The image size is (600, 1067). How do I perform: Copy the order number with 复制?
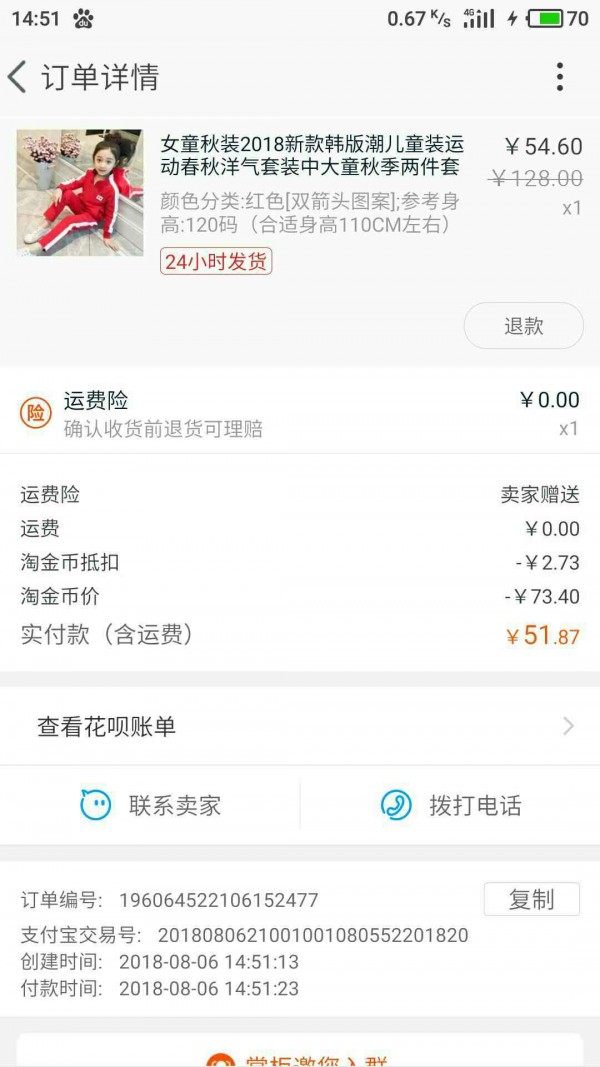[531, 899]
